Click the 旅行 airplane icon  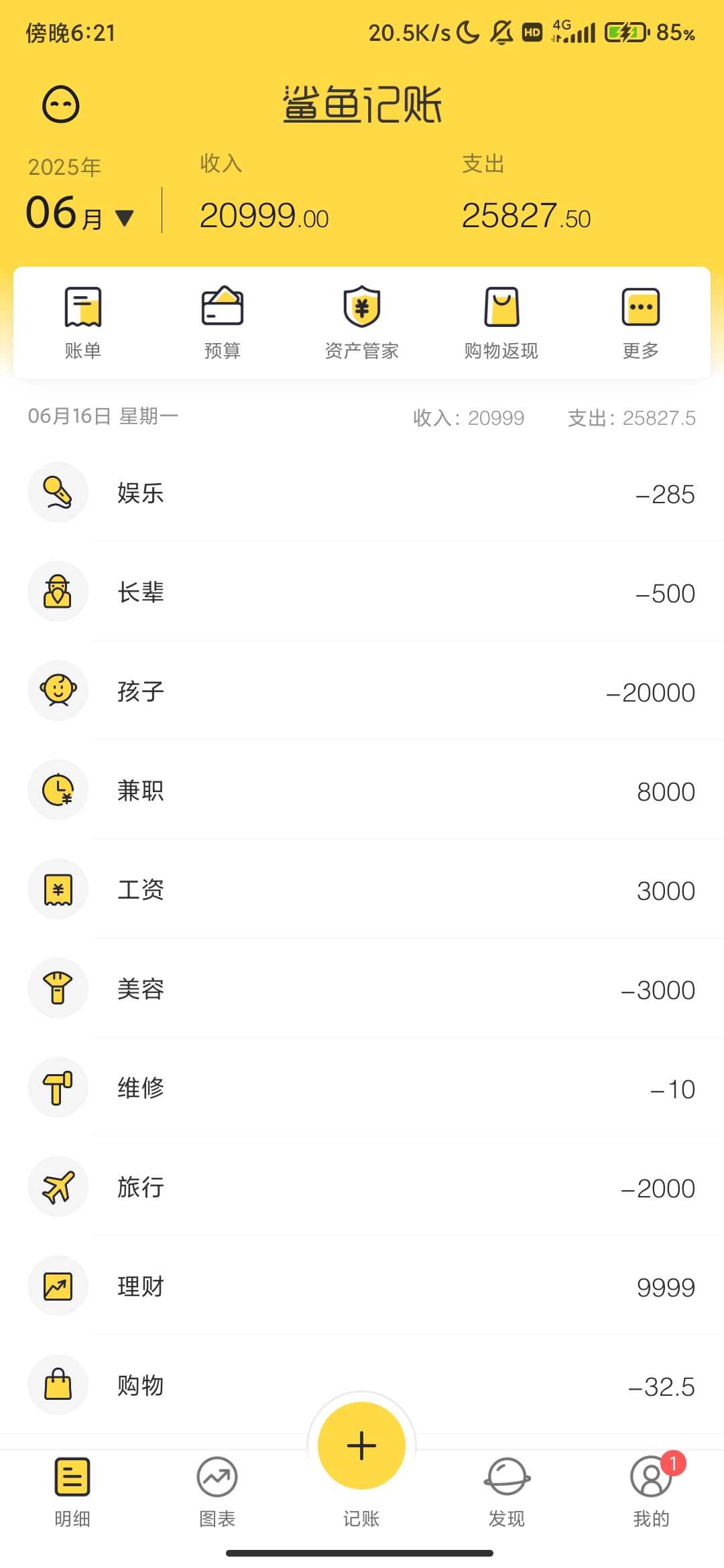(x=58, y=1187)
